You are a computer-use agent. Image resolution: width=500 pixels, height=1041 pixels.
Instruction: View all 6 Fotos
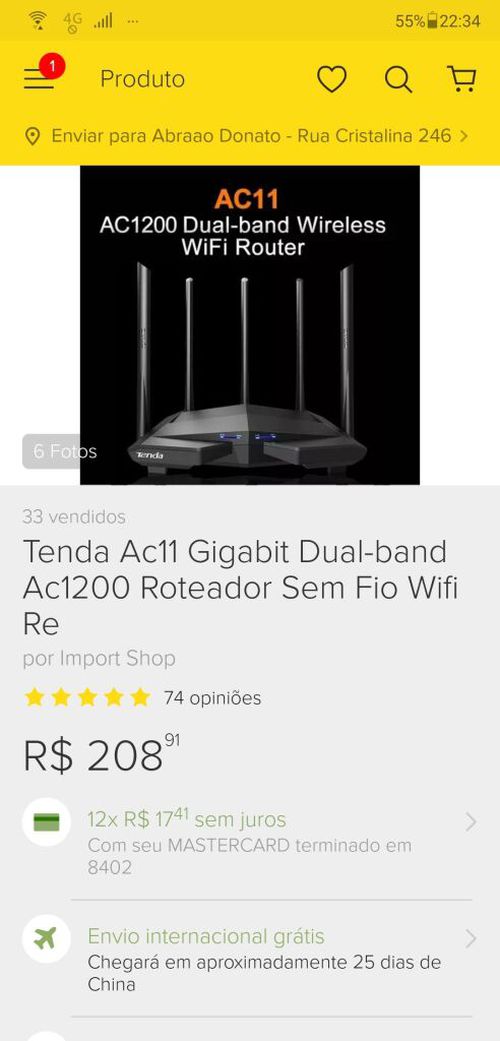(x=61, y=451)
